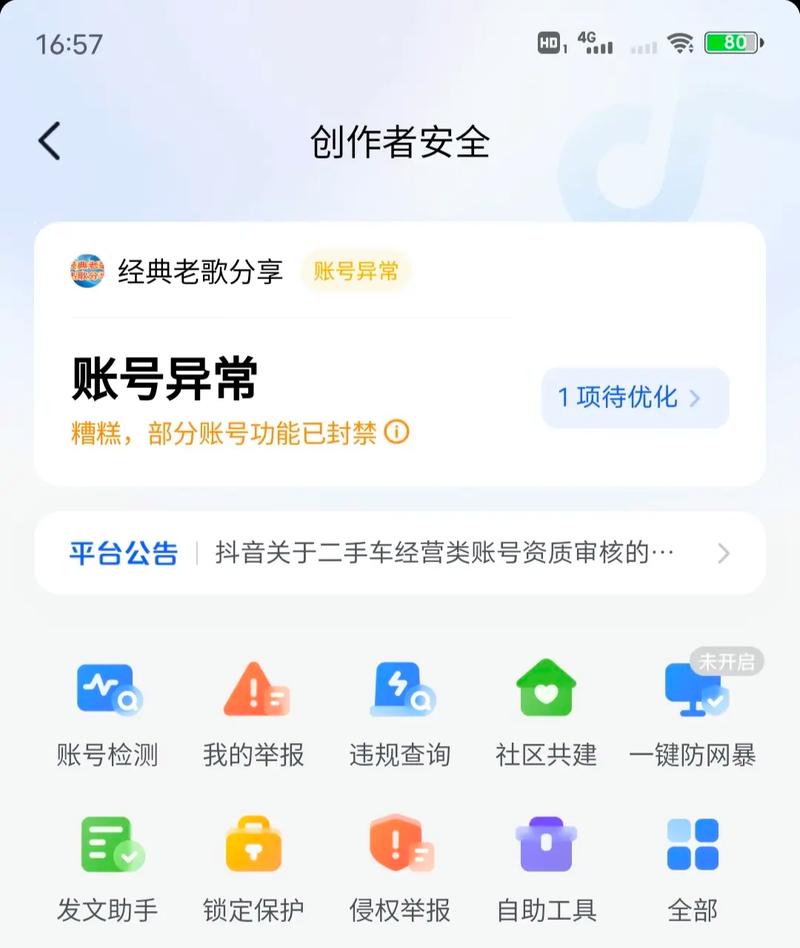The image size is (800, 948).
Task: Open 违规查询
Action: tap(400, 712)
